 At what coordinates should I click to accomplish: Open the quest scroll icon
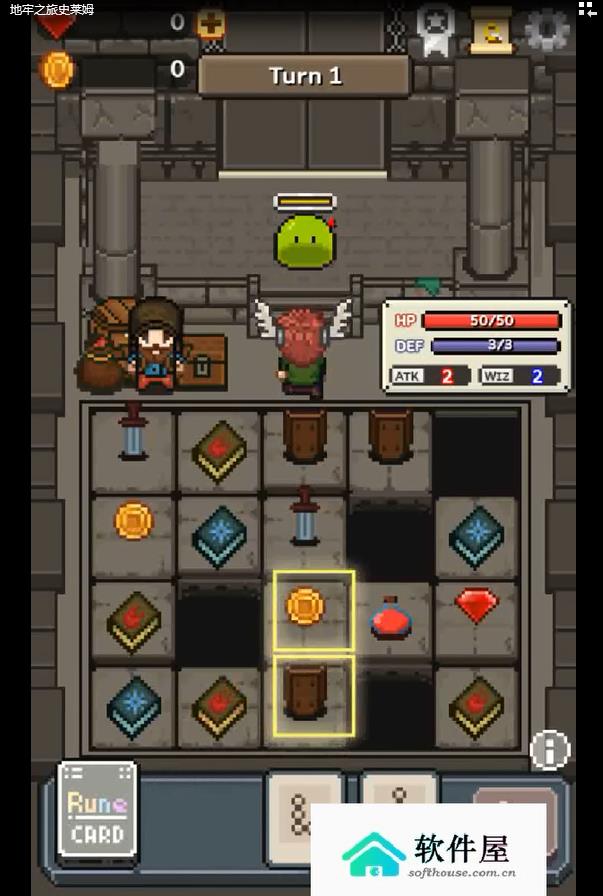tap(492, 30)
